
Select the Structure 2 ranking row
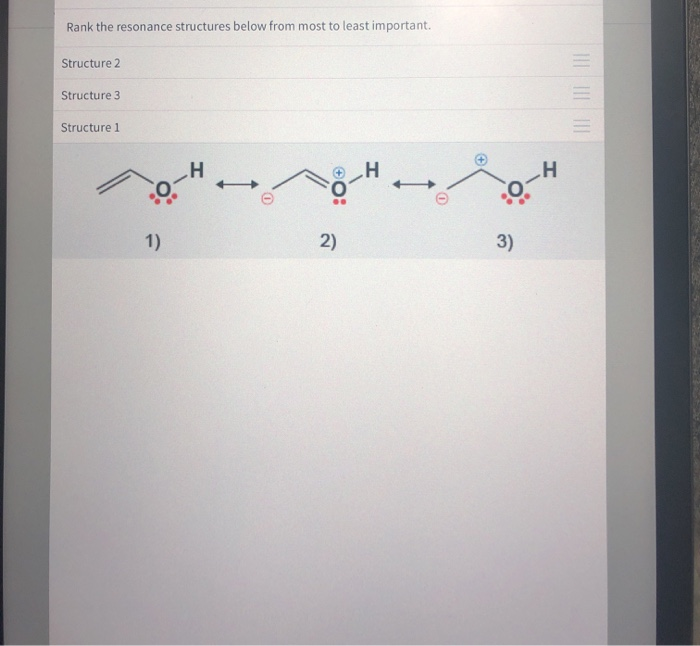tap(300, 63)
